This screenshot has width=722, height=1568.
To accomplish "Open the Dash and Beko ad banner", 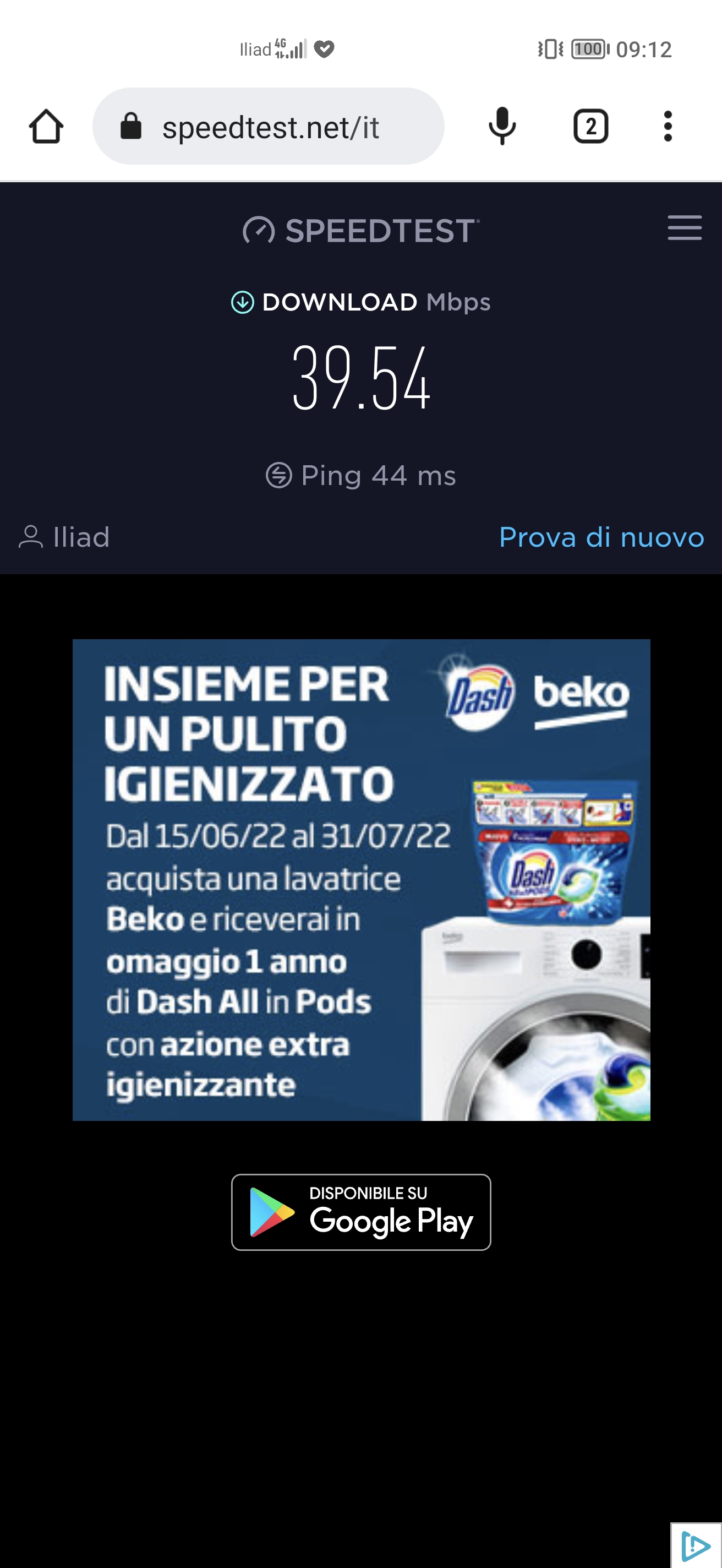I will tap(362, 880).
